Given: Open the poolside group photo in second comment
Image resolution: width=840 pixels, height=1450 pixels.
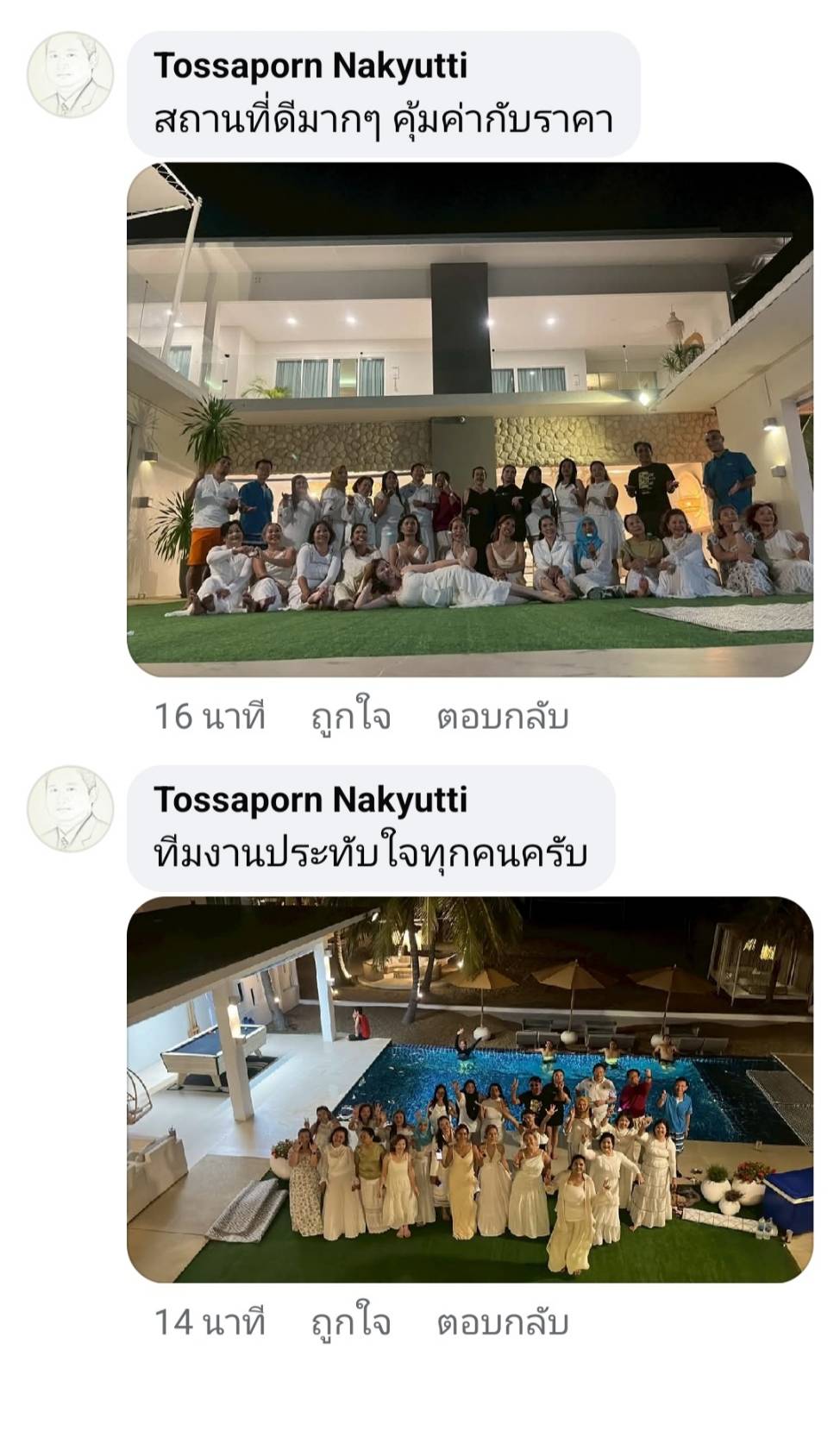Looking at the screenshot, I should pos(470,1089).
